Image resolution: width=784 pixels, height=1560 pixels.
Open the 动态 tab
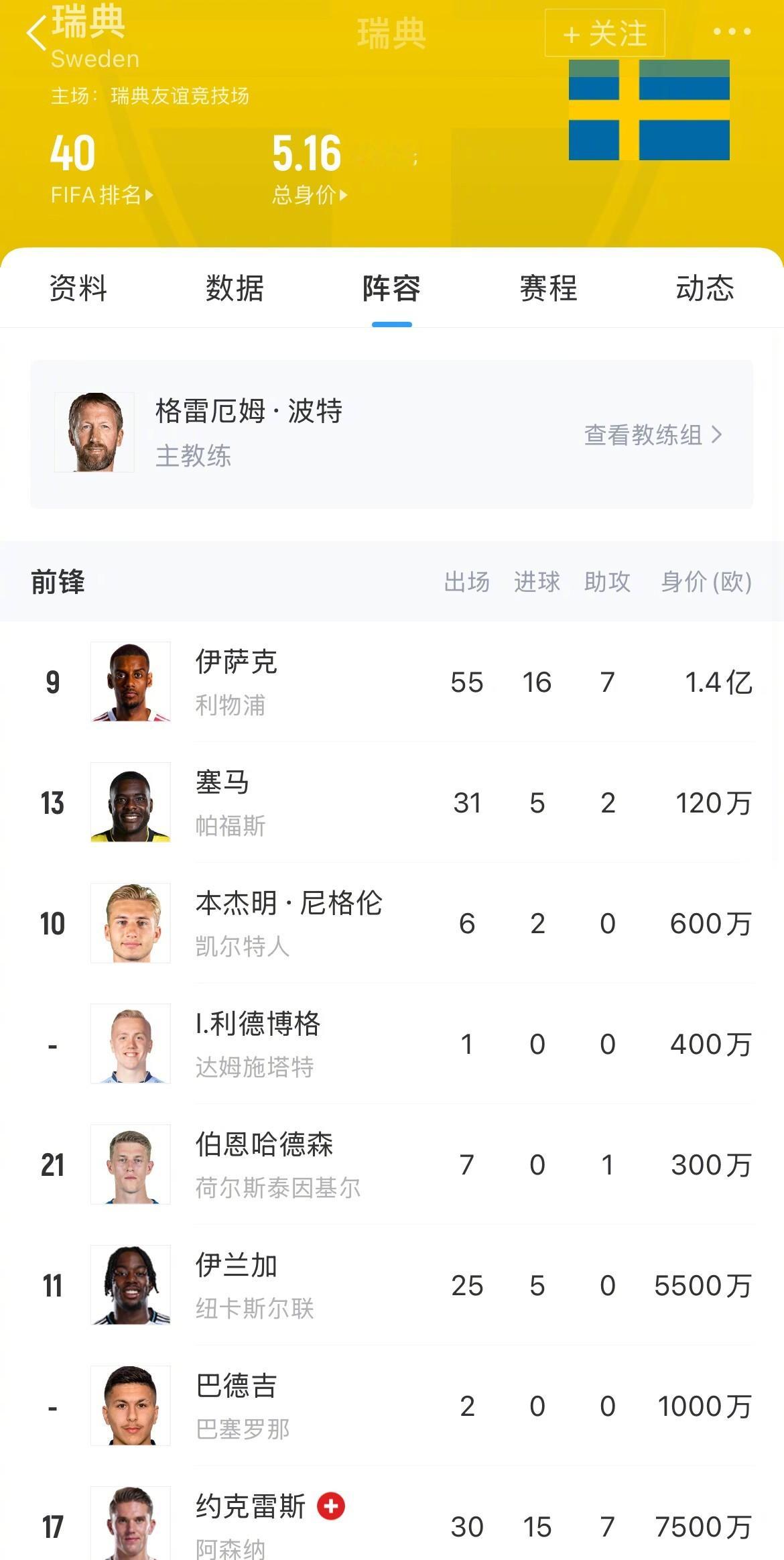[704, 288]
